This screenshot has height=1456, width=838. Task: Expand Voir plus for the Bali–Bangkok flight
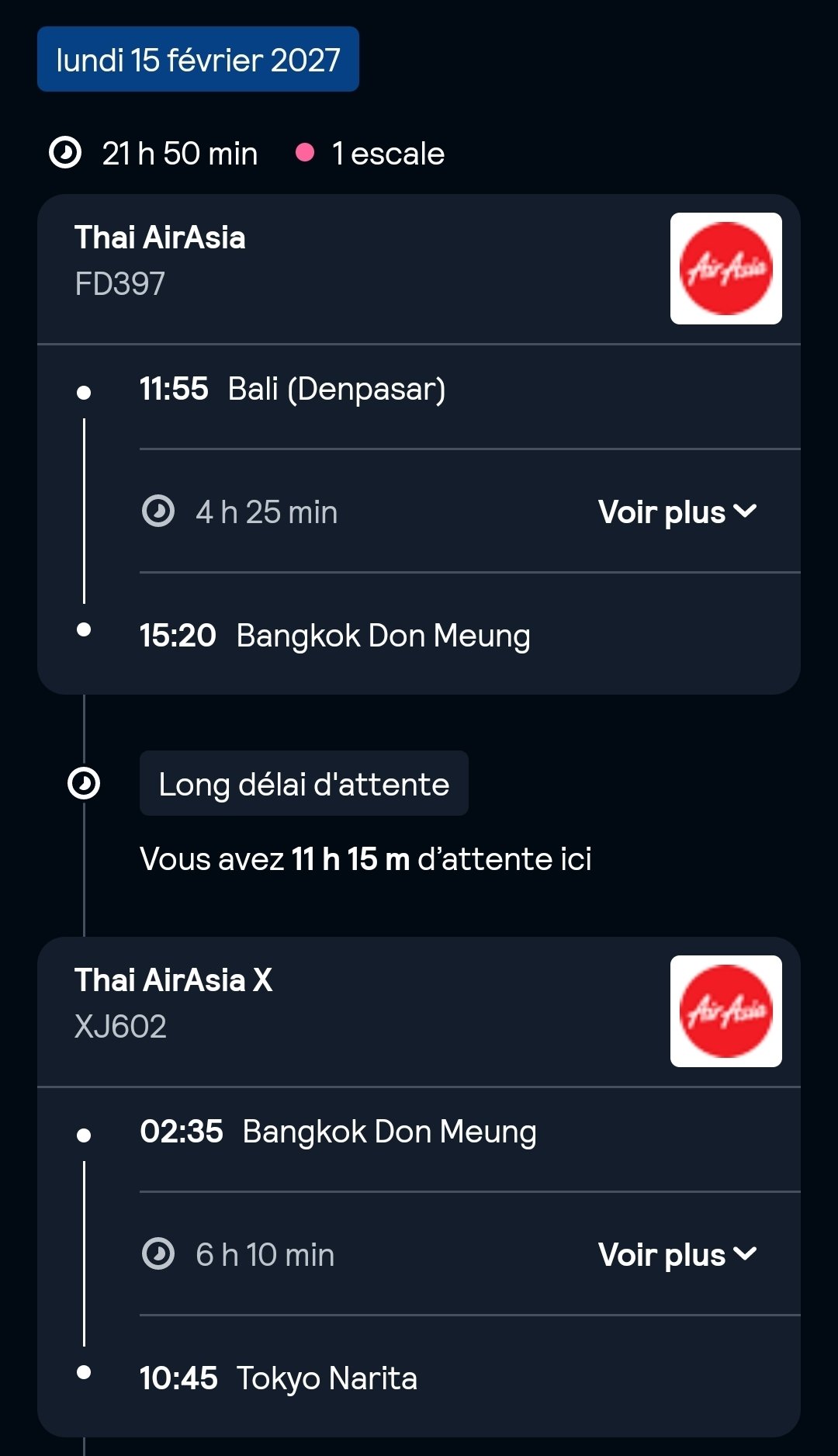tap(677, 512)
